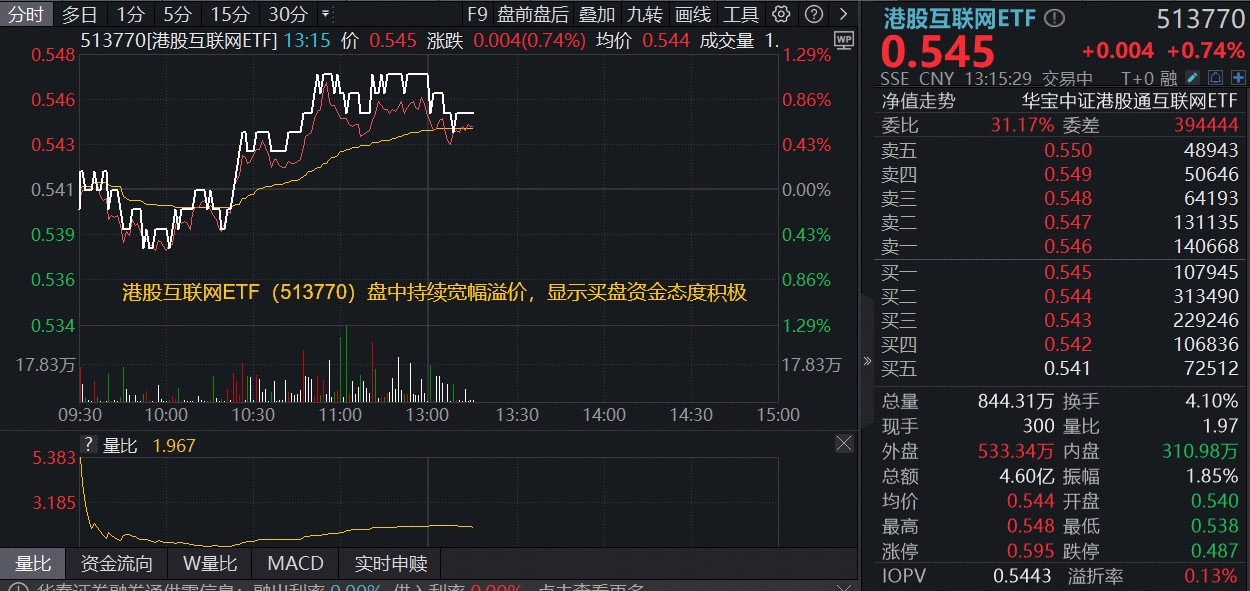
Task: Select the 1分 interval tab
Action: click(130, 14)
